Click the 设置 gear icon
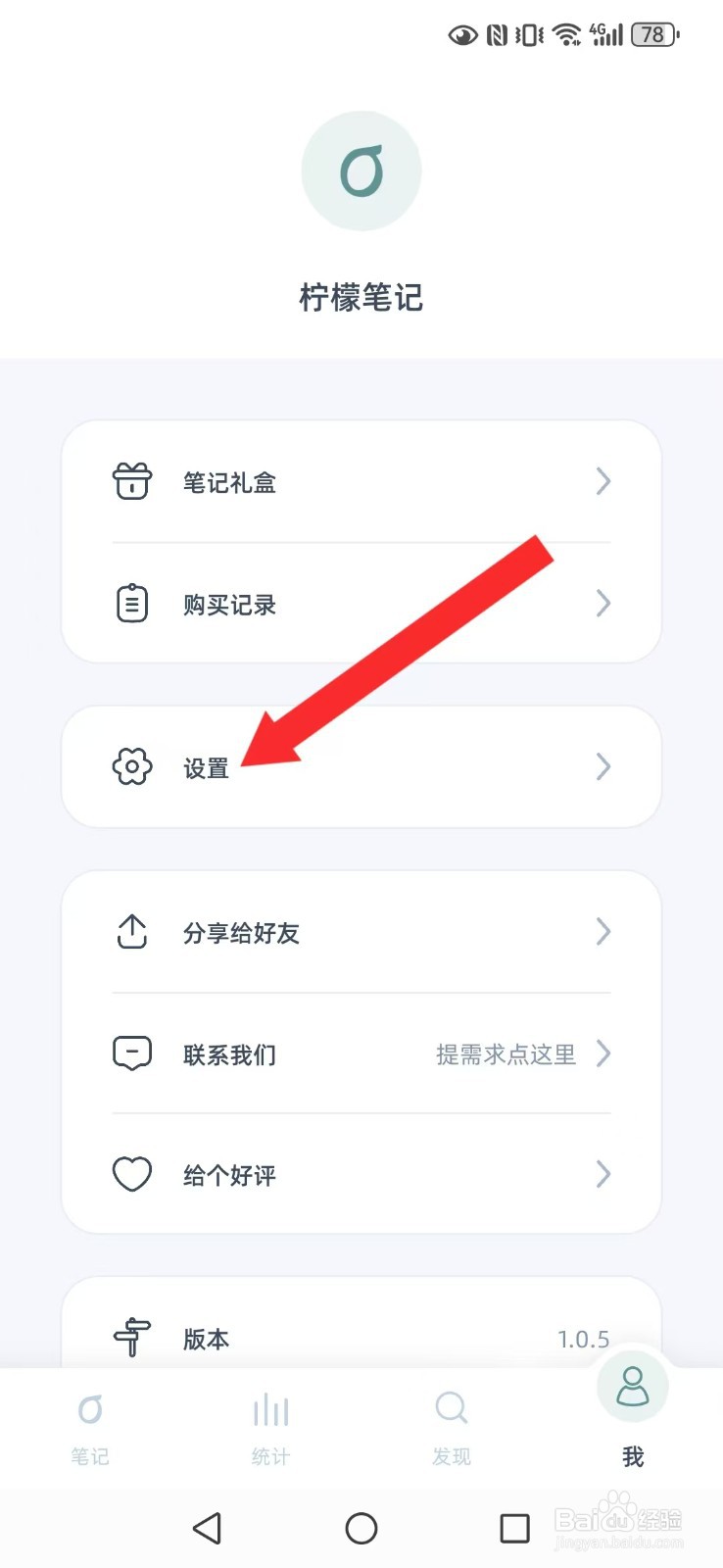Image resolution: width=723 pixels, height=1568 pixels. (x=131, y=766)
